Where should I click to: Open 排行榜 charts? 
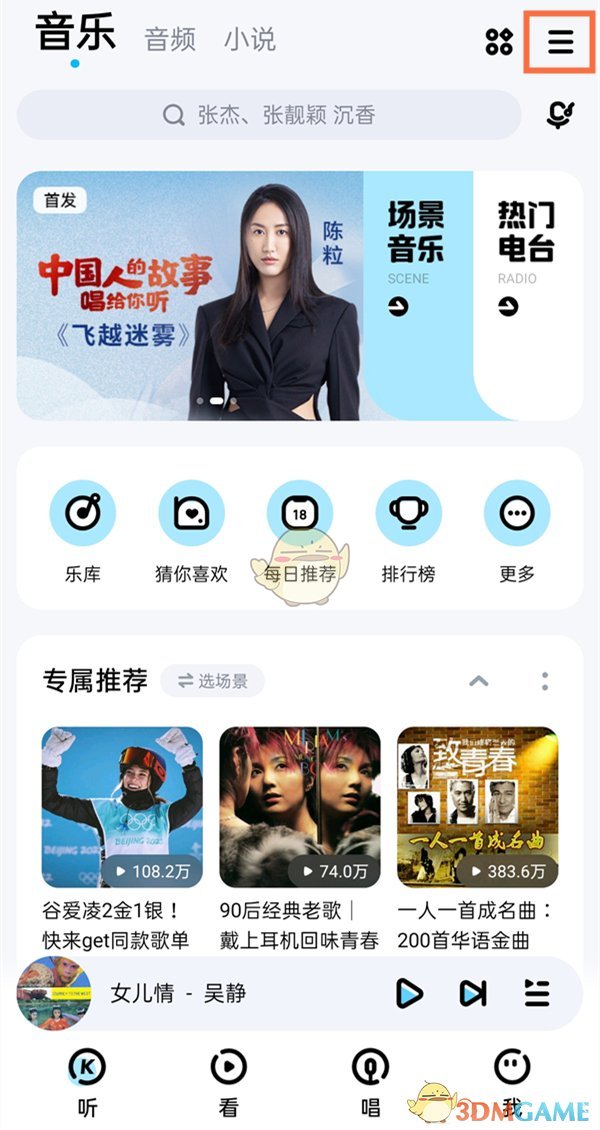pyautogui.click(x=408, y=532)
